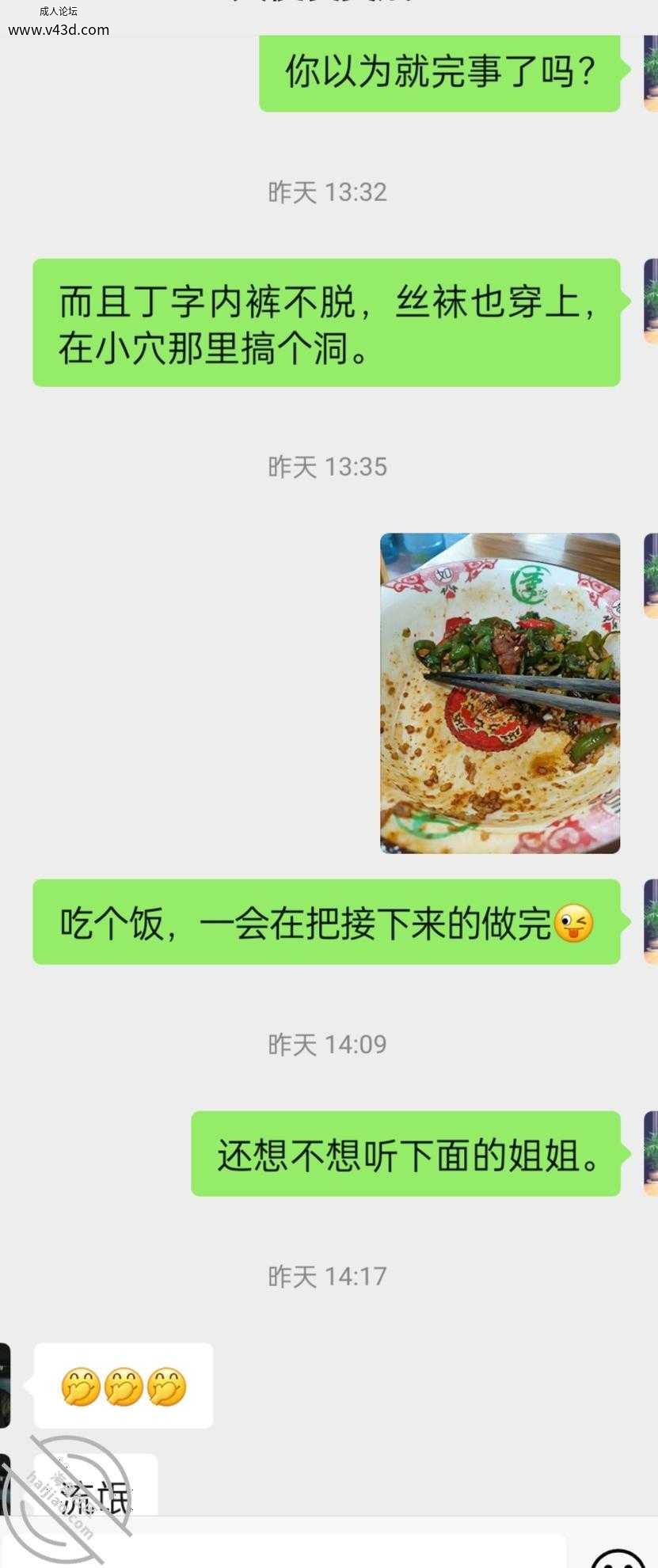Open the food photo in the chat
Viewport: 658px width, 1568px height.
pyautogui.click(x=500, y=693)
